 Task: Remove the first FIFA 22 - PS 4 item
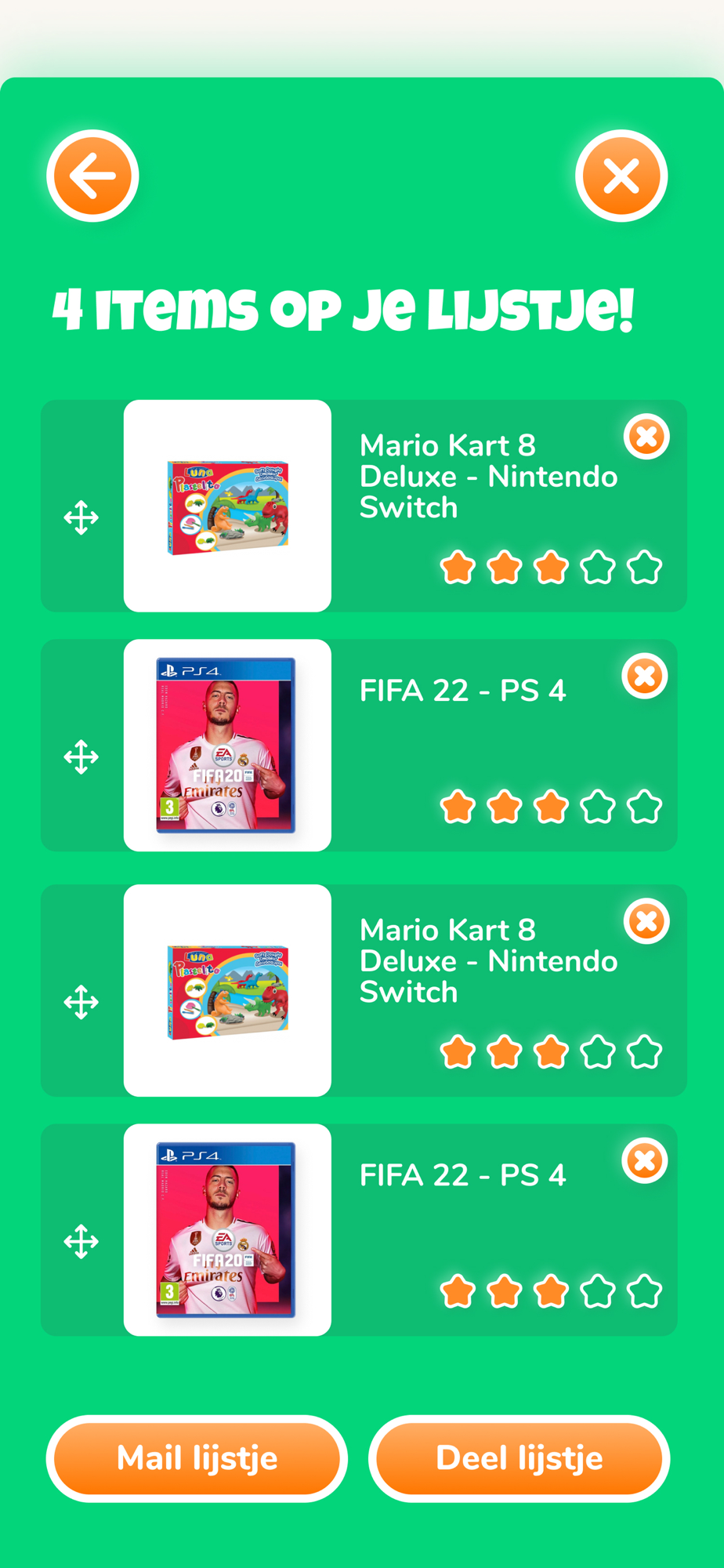(645, 676)
